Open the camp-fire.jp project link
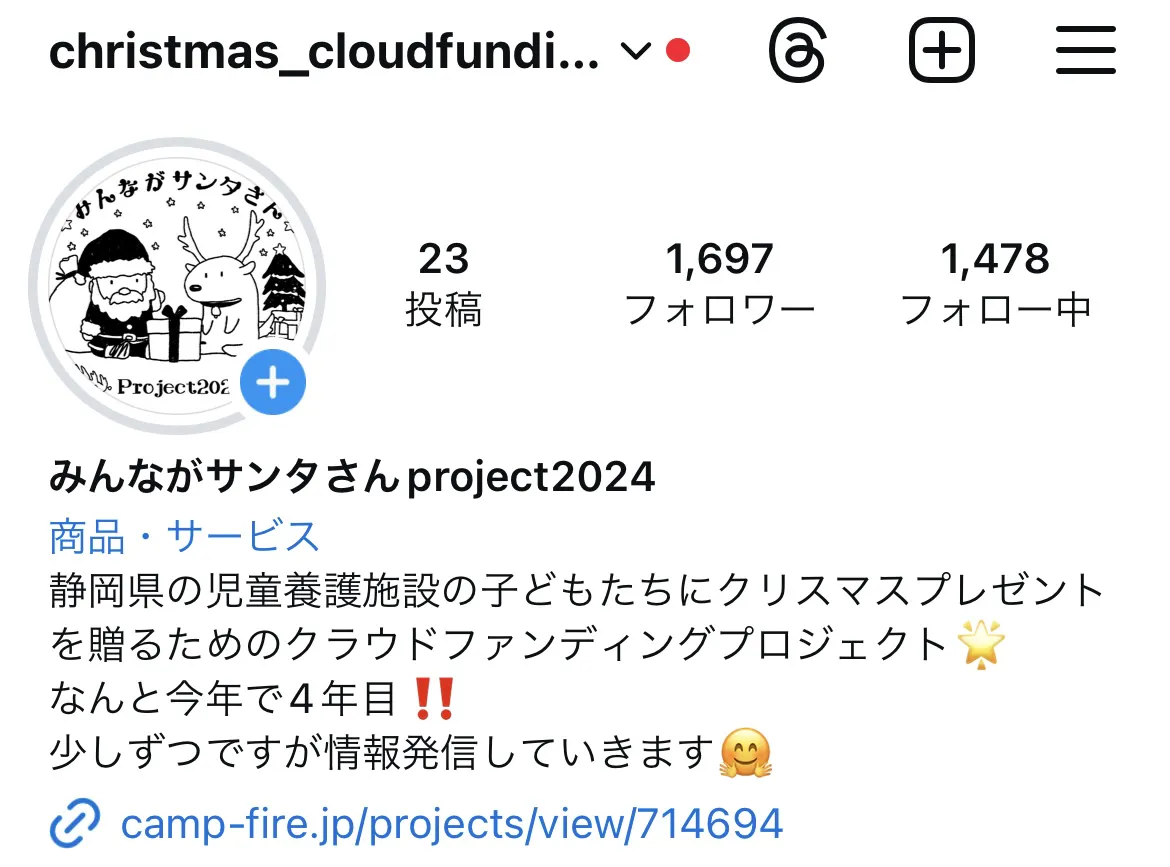1170x867 pixels. coord(450,825)
